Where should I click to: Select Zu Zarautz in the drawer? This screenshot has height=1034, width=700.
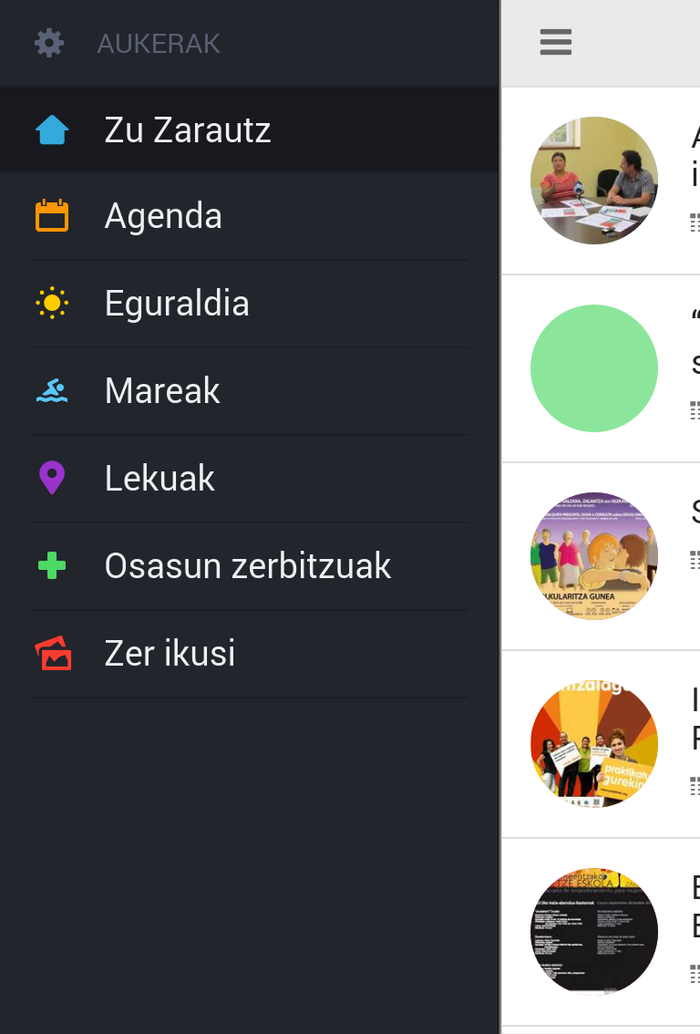(x=187, y=130)
